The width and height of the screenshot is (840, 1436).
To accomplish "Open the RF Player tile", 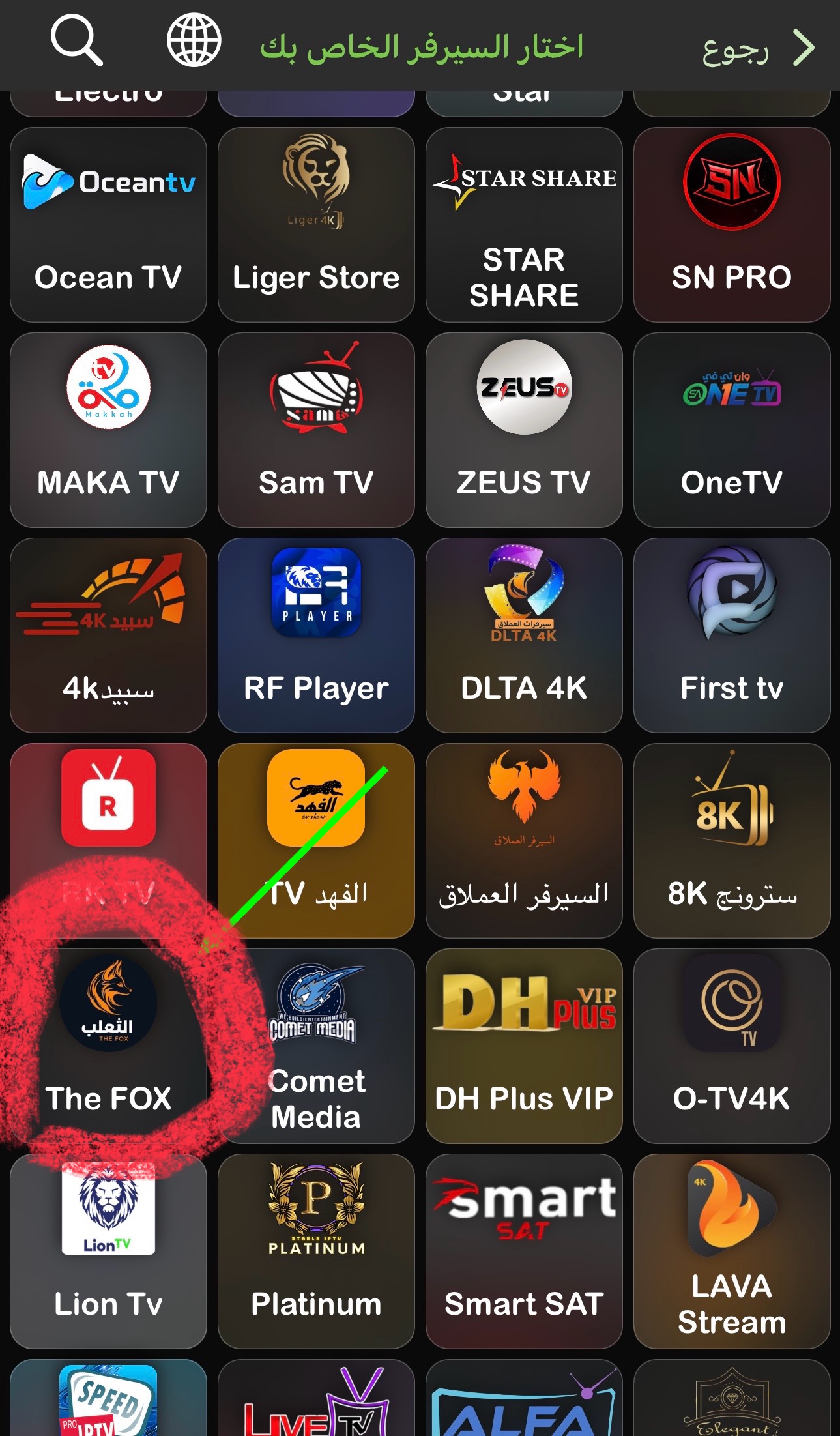I will [x=316, y=636].
